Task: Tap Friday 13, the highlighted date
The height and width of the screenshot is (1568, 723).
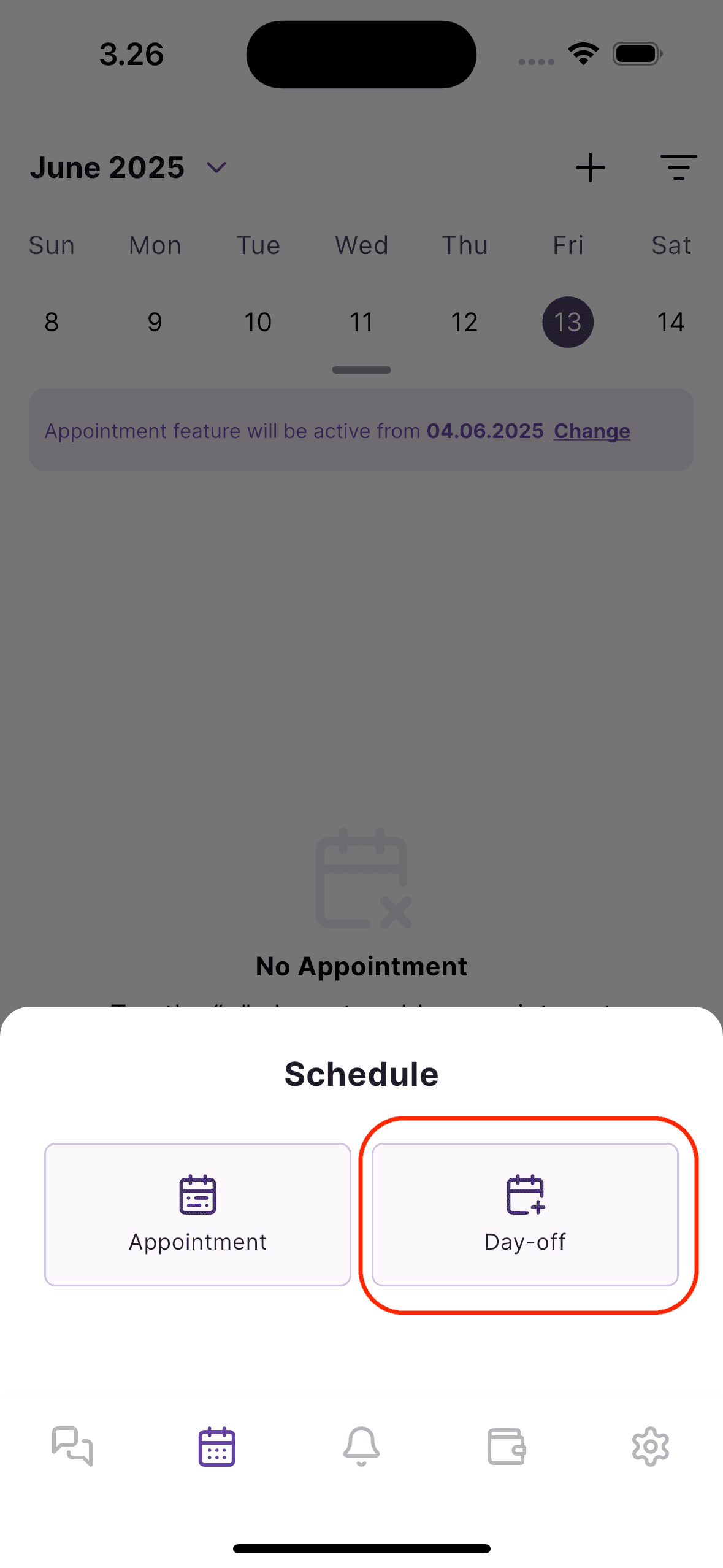Action: pyautogui.click(x=567, y=322)
